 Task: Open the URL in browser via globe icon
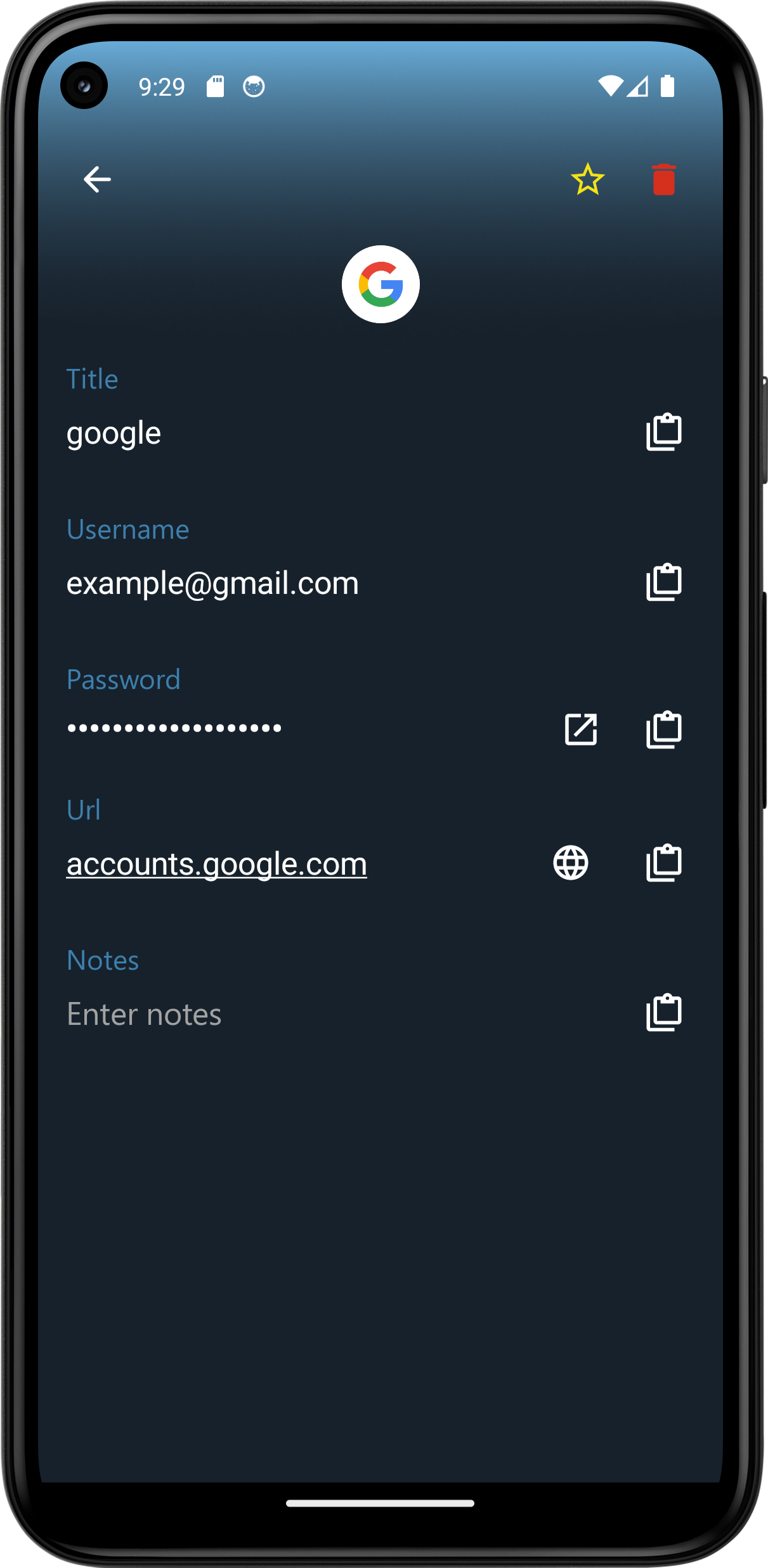(571, 863)
